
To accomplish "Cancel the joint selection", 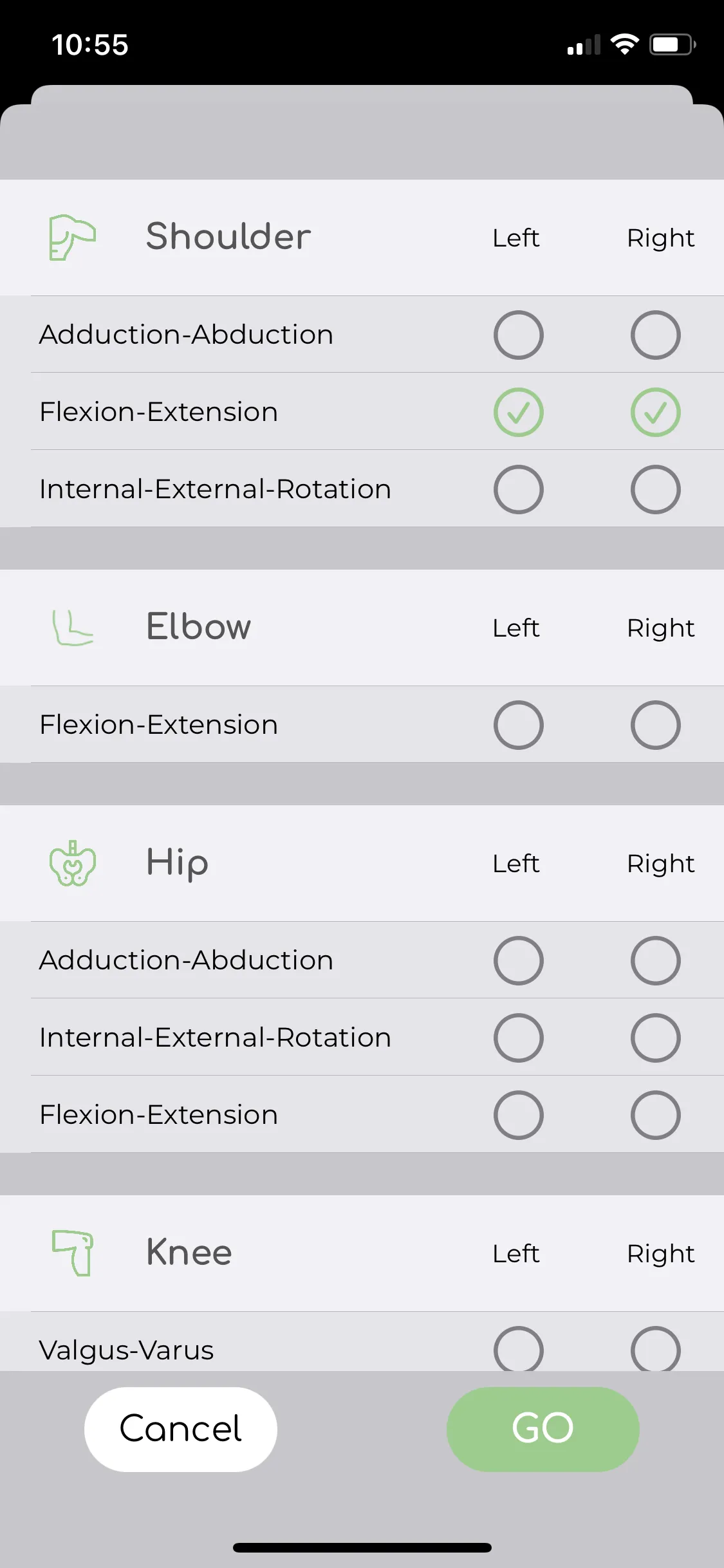I will click(181, 1429).
